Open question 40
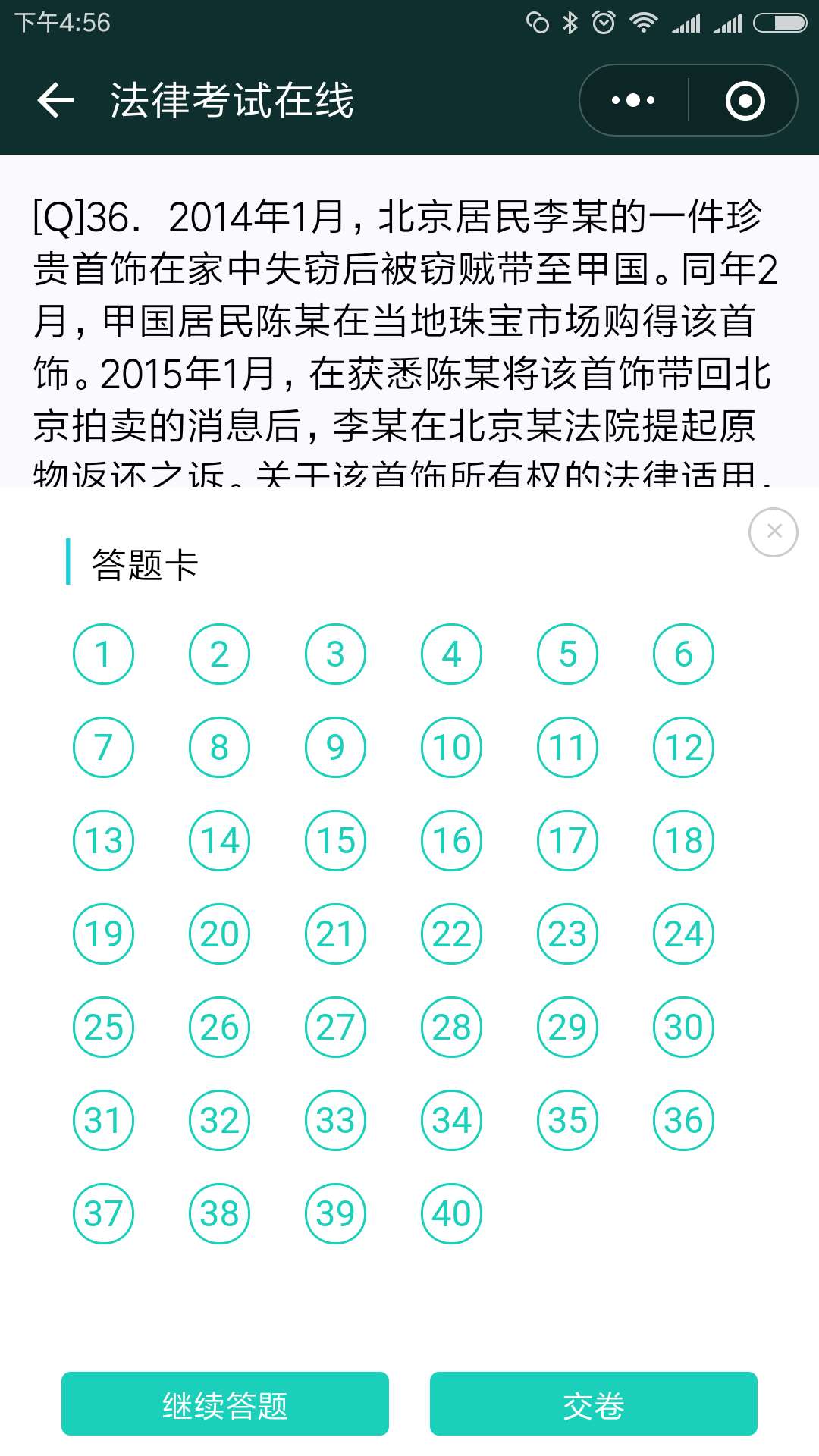 pos(451,1213)
